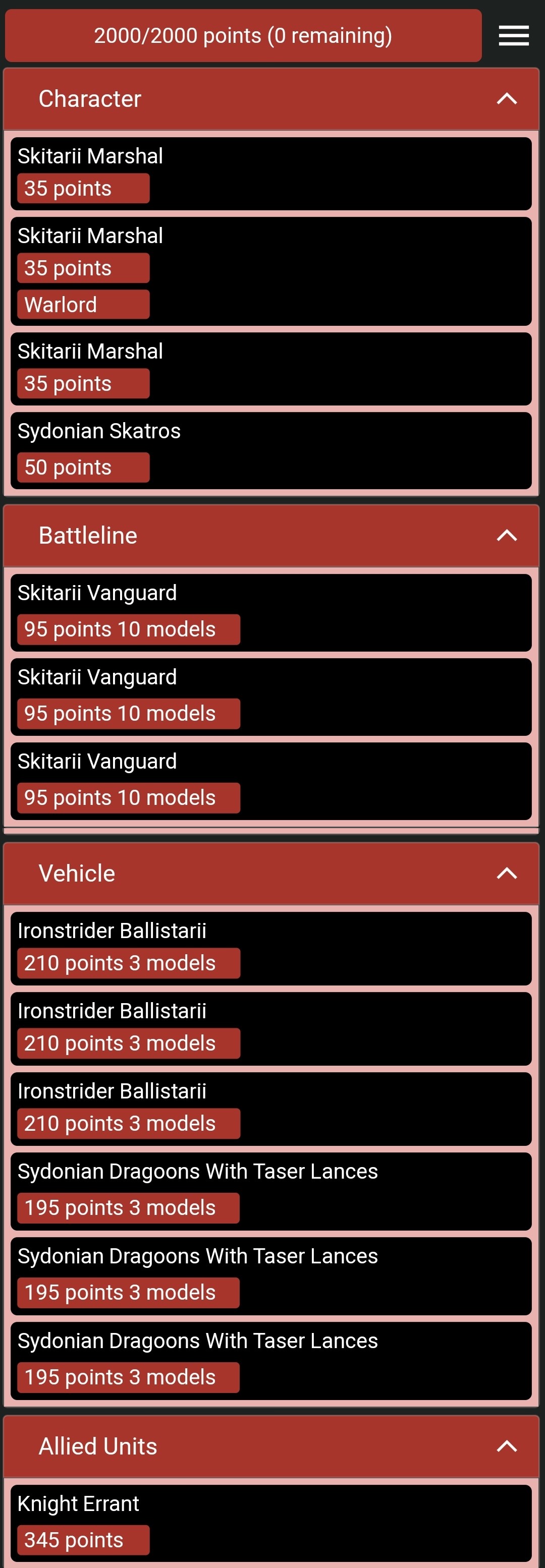Viewport: 545px width, 1568px height.
Task: Open the Sydonian Skatros unit
Action: (x=271, y=450)
